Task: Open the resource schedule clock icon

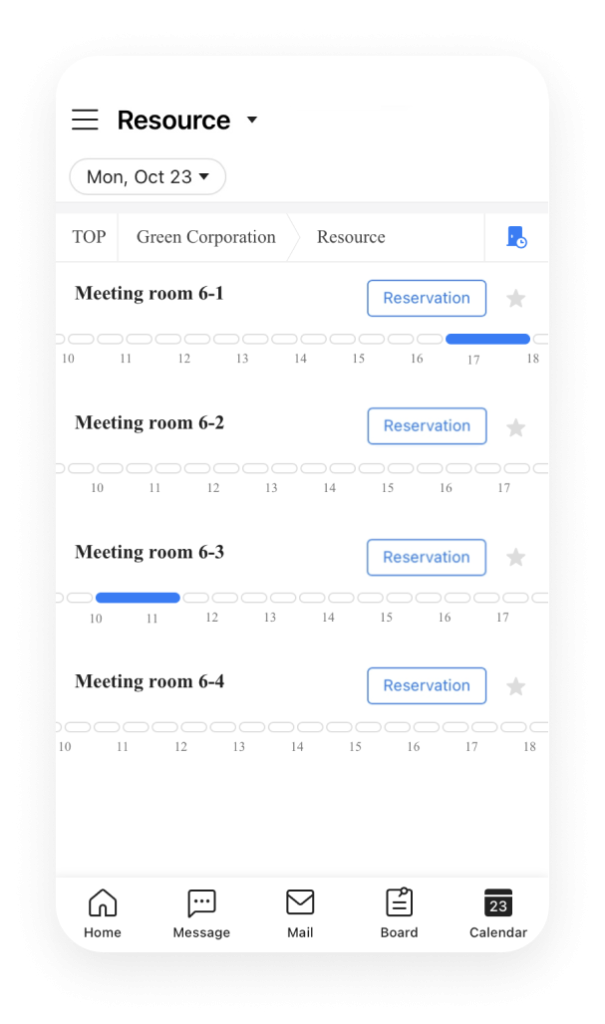Action: (516, 237)
